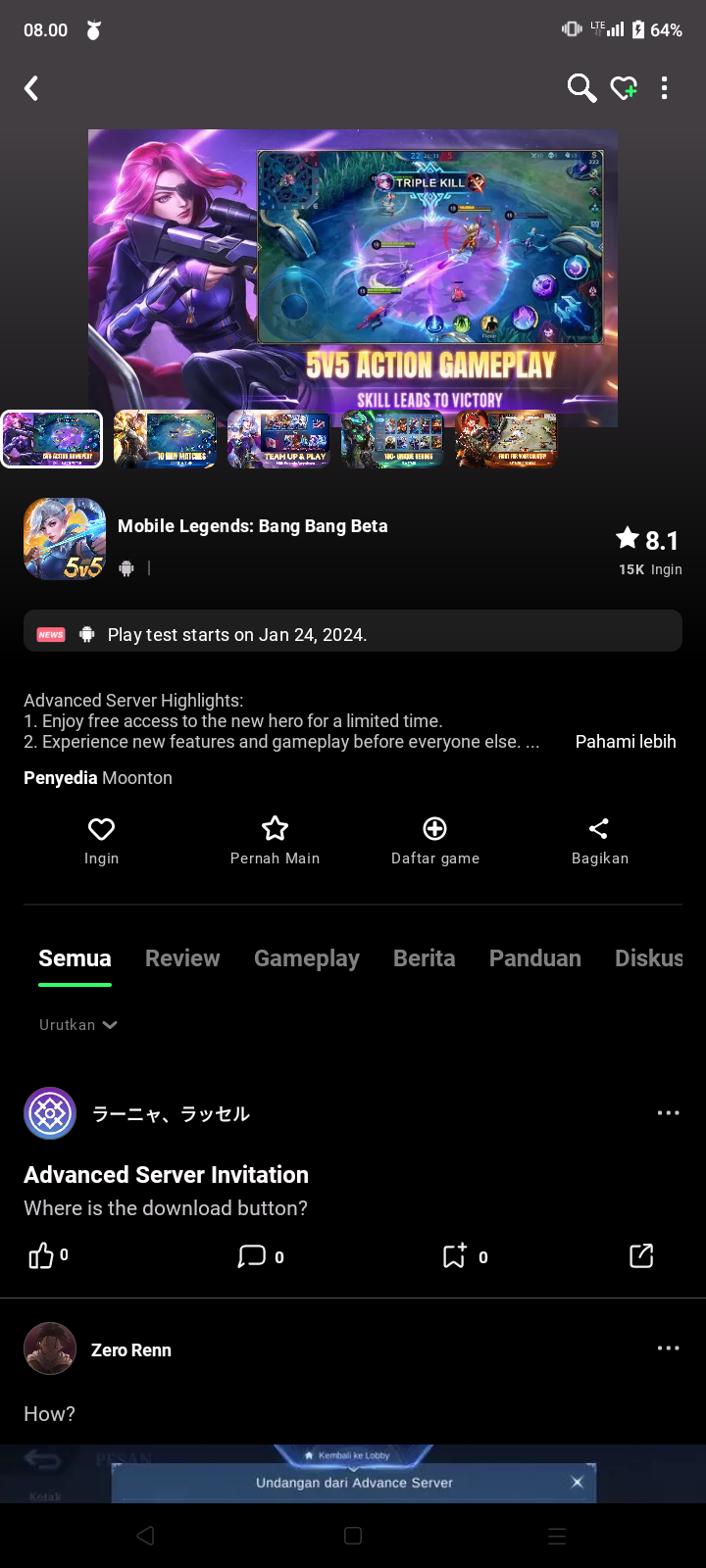Share the Advanced Server Invitation post externally

[640, 1255]
